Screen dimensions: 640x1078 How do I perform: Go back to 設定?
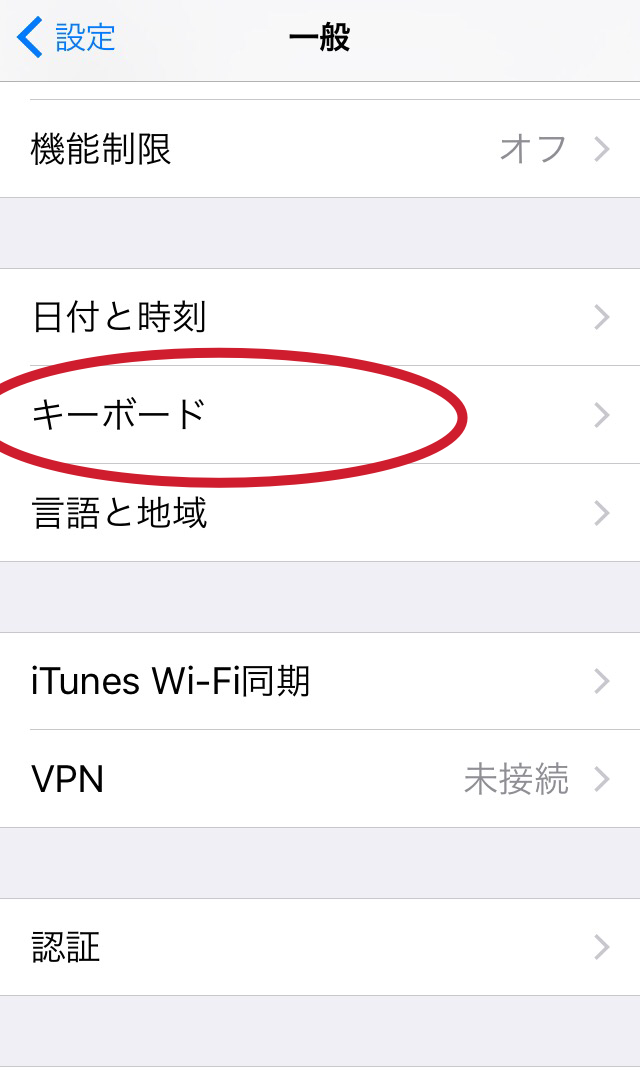click(x=66, y=37)
